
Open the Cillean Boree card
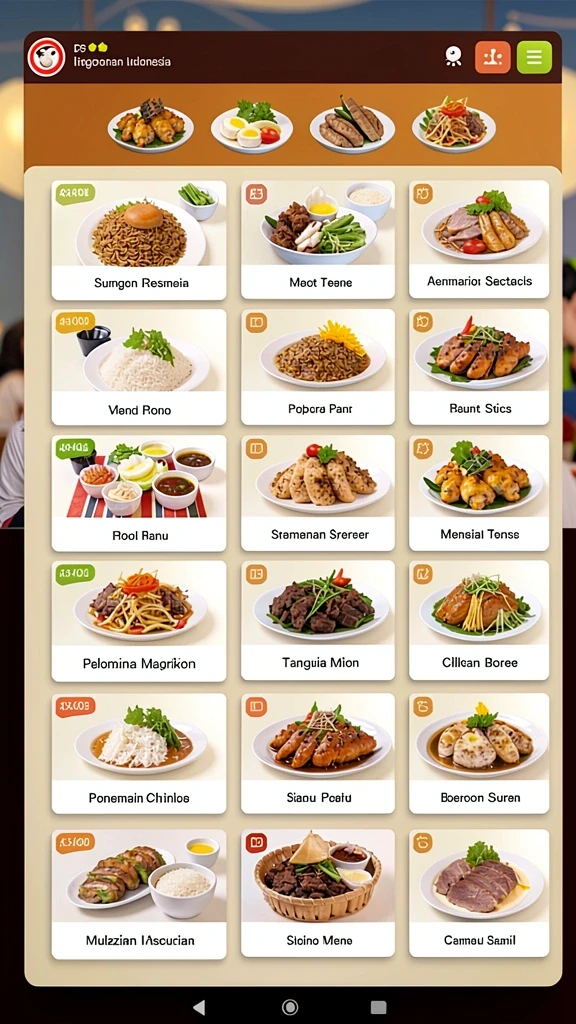[x=479, y=620]
